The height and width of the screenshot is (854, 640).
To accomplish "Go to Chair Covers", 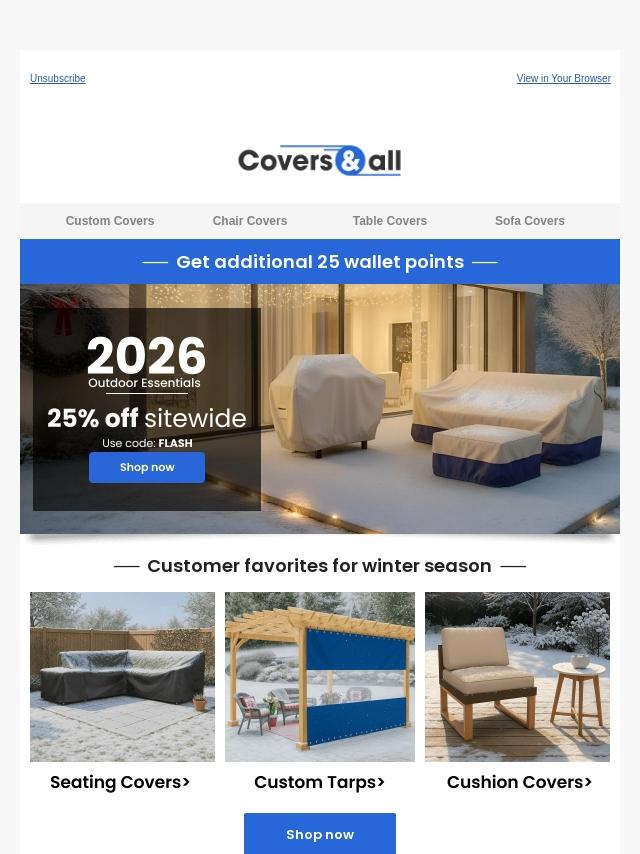I will coord(250,221).
